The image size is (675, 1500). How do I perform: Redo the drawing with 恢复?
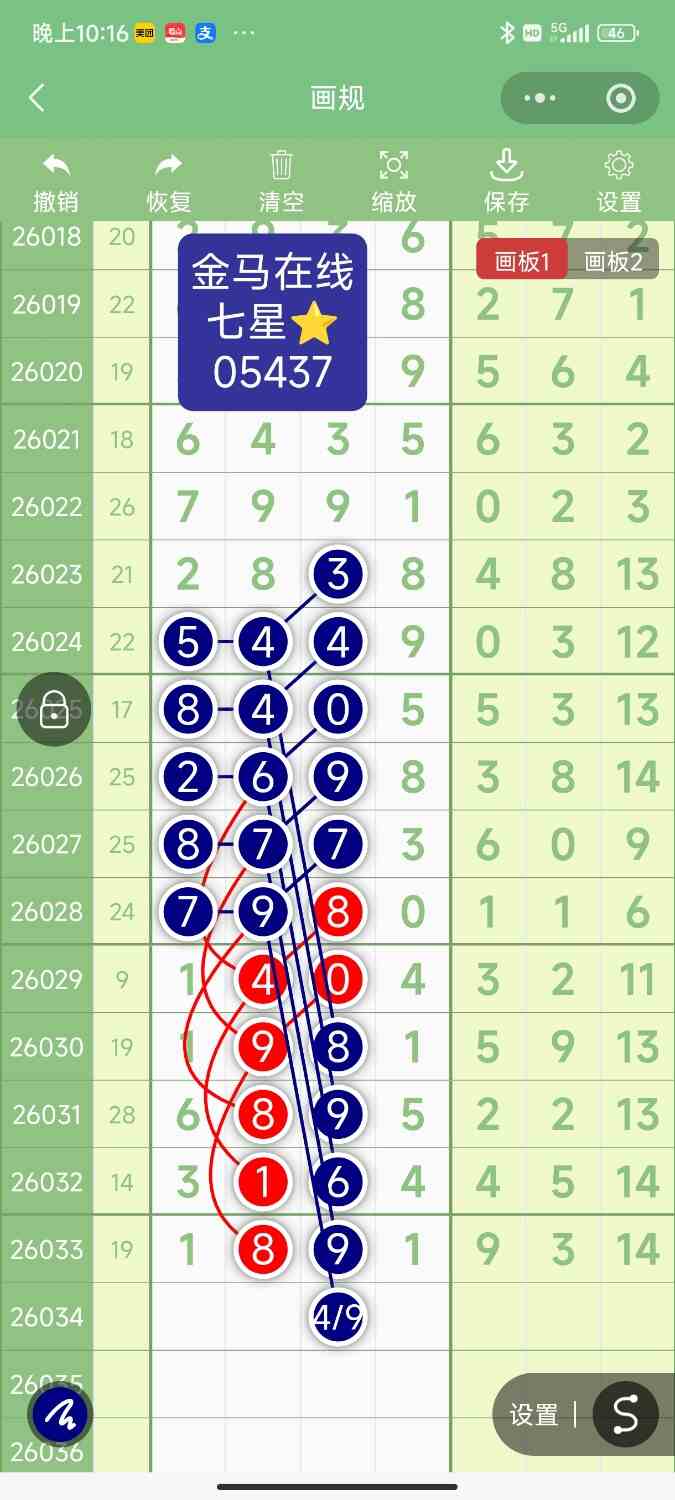click(169, 182)
